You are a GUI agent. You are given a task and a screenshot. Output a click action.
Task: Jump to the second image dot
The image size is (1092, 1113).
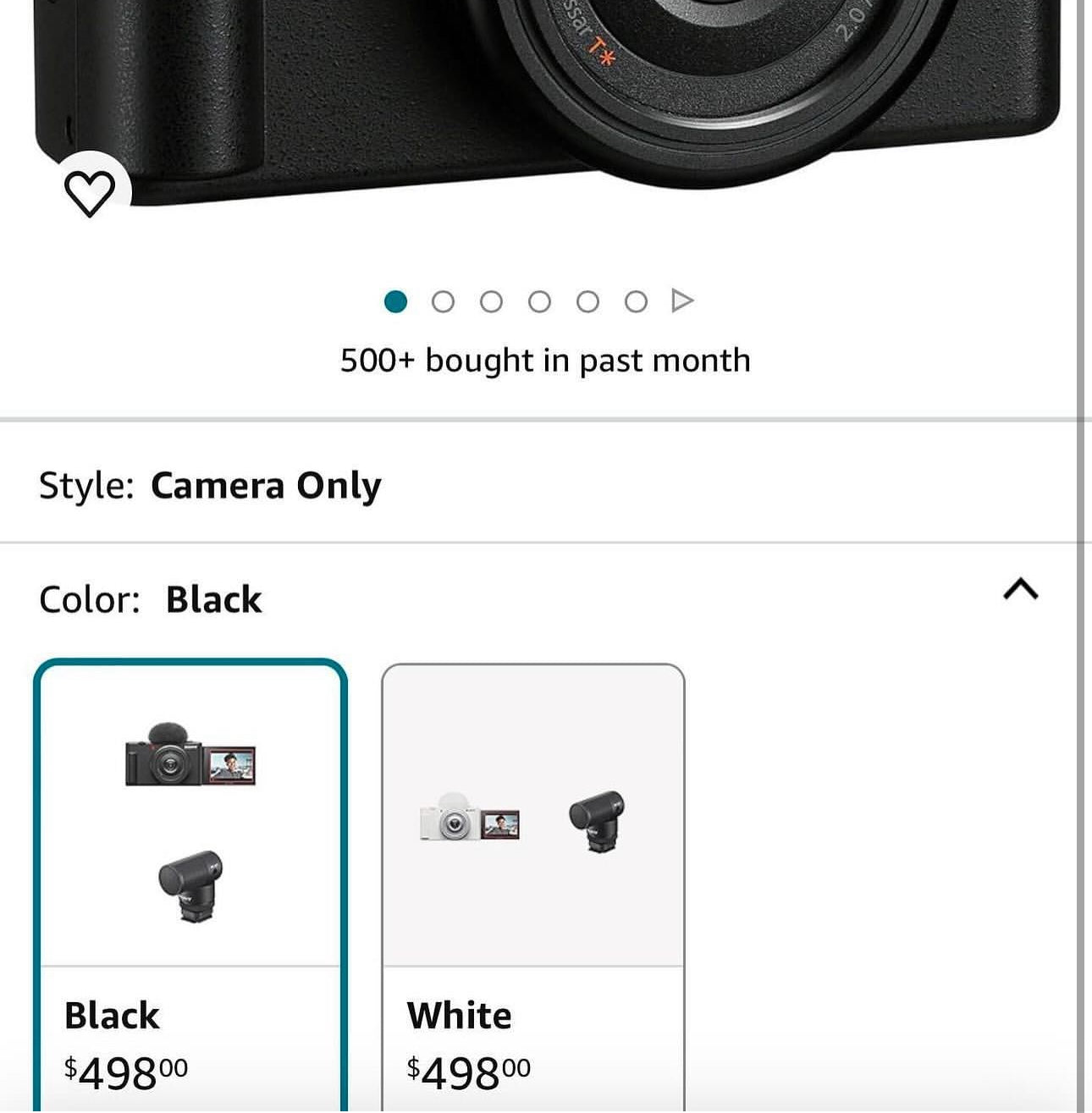[x=443, y=301]
